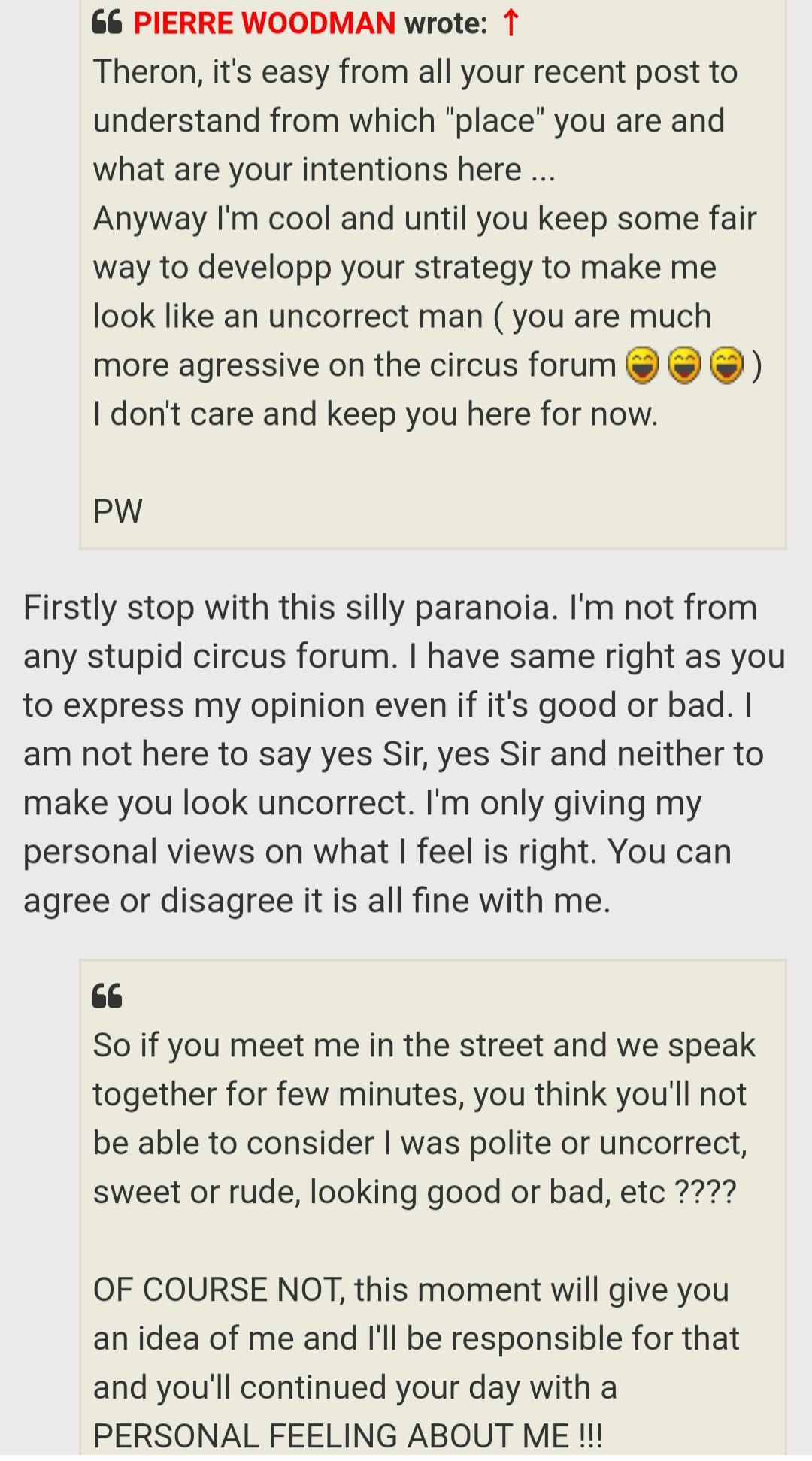Open PIERRE WOODMAN's profile link
This screenshot has height=1461, width=812.
[264, 23]
